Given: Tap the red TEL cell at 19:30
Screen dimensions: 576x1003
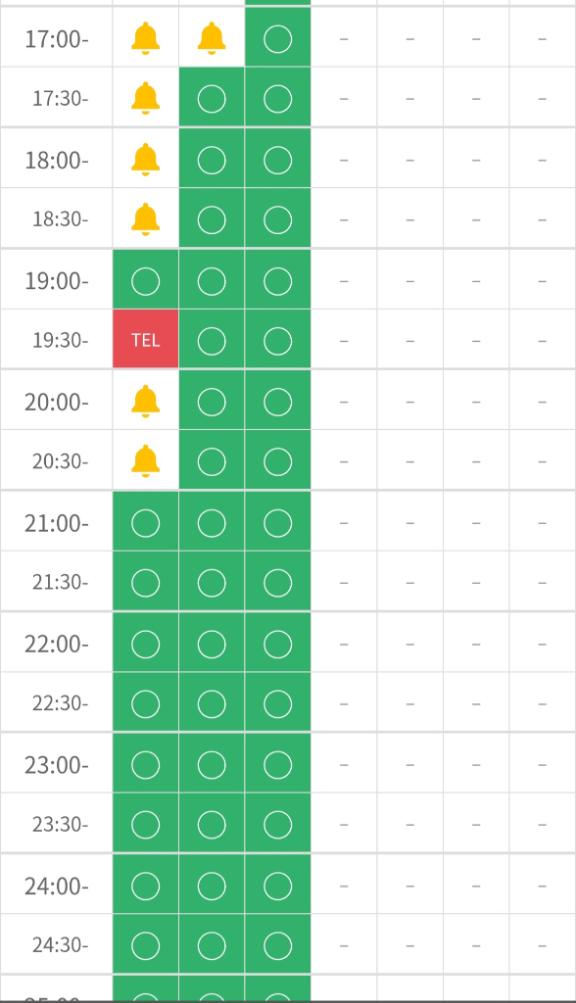Looking at the screenshot, I should (145, 340).
